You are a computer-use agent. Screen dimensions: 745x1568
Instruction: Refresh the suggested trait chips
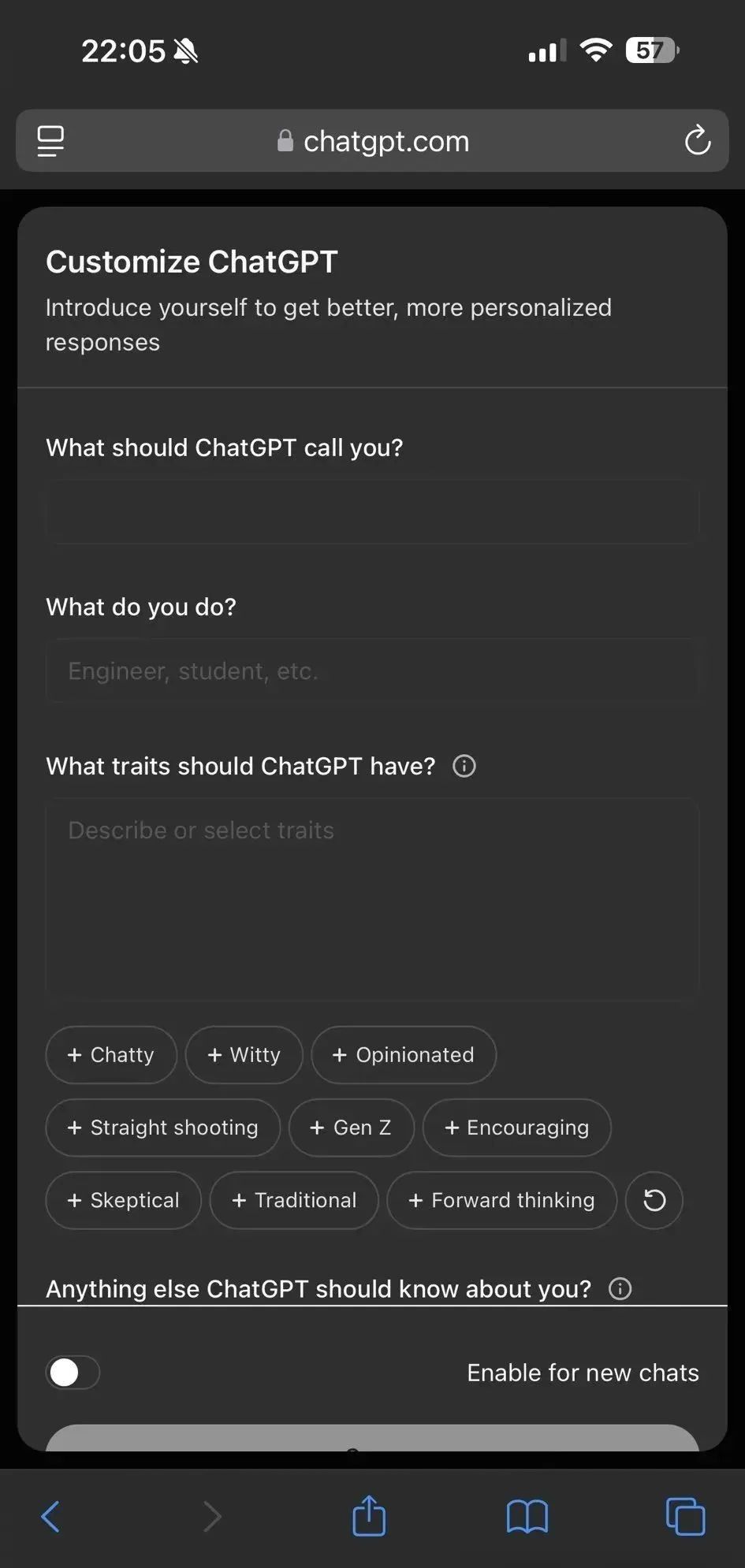click(x=654, y=1200)
